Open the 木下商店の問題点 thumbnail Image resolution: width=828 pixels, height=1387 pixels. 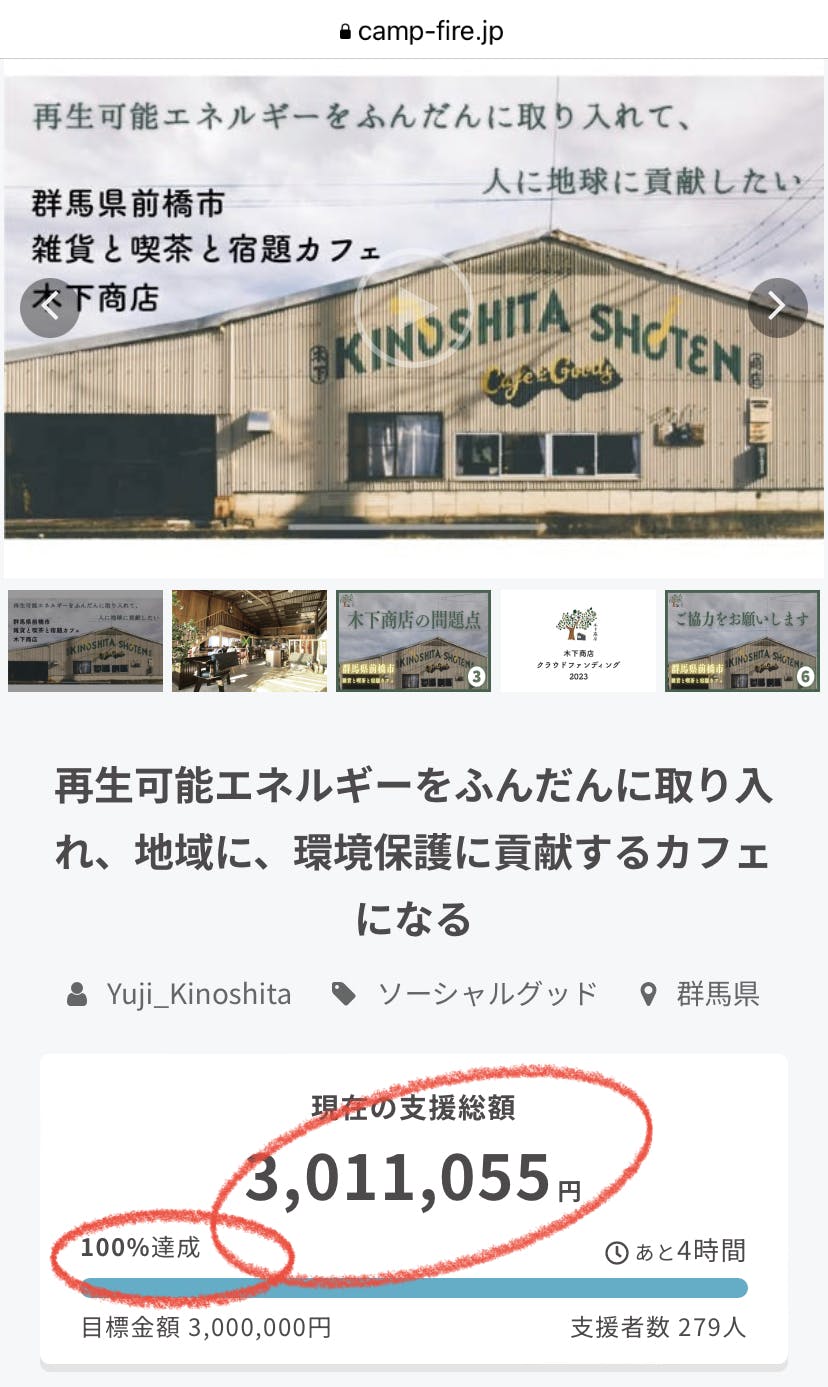pos(413,641)
